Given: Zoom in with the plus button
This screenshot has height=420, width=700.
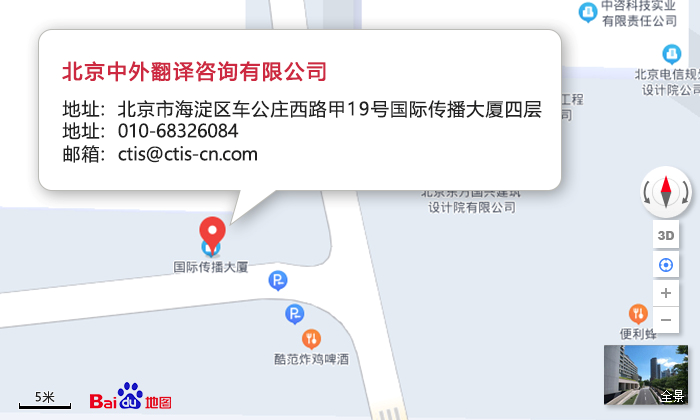Looking at the screenshot, I should click(666, 293).
